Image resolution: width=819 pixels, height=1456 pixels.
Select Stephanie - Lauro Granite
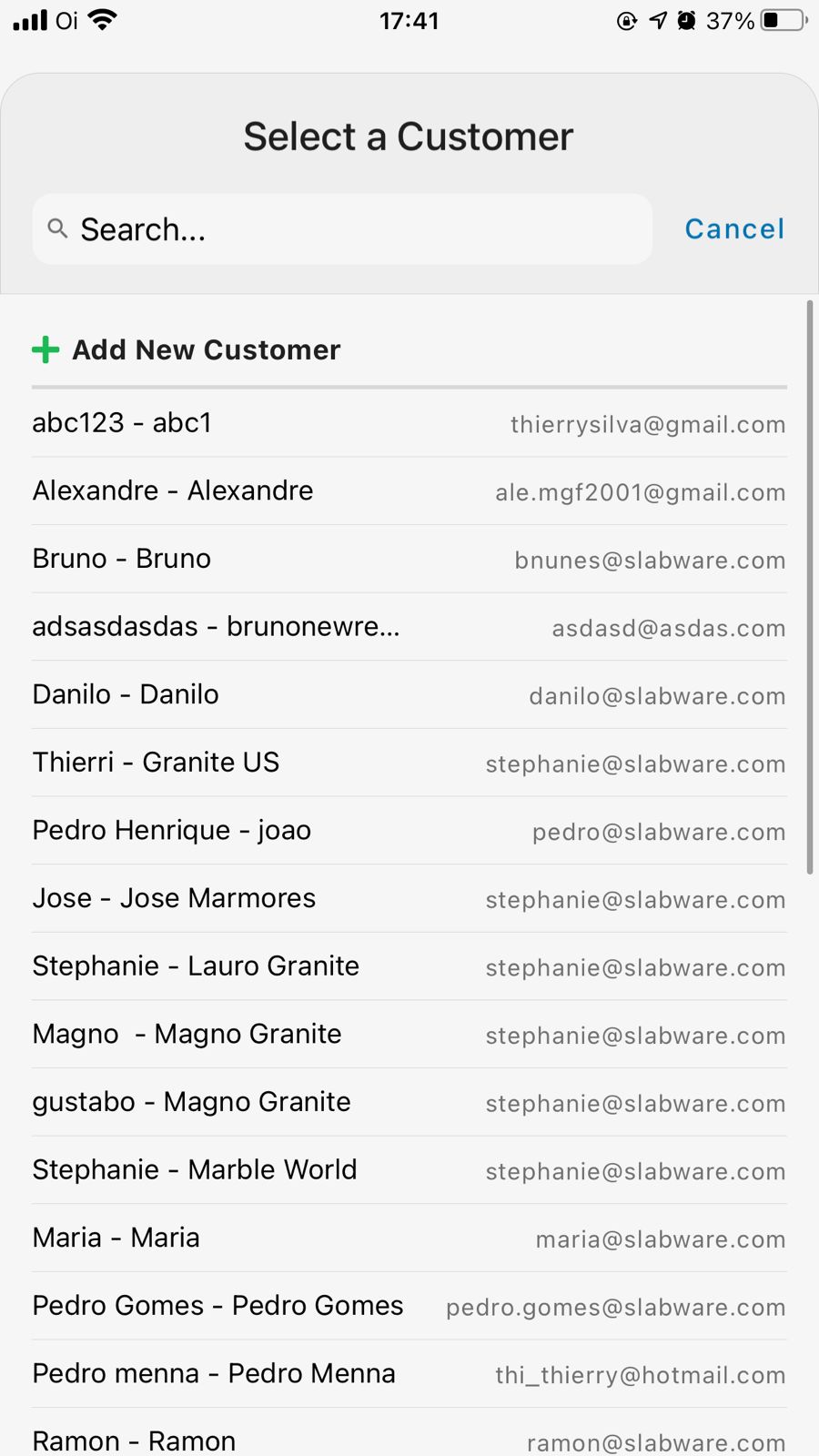click(409, 966)
